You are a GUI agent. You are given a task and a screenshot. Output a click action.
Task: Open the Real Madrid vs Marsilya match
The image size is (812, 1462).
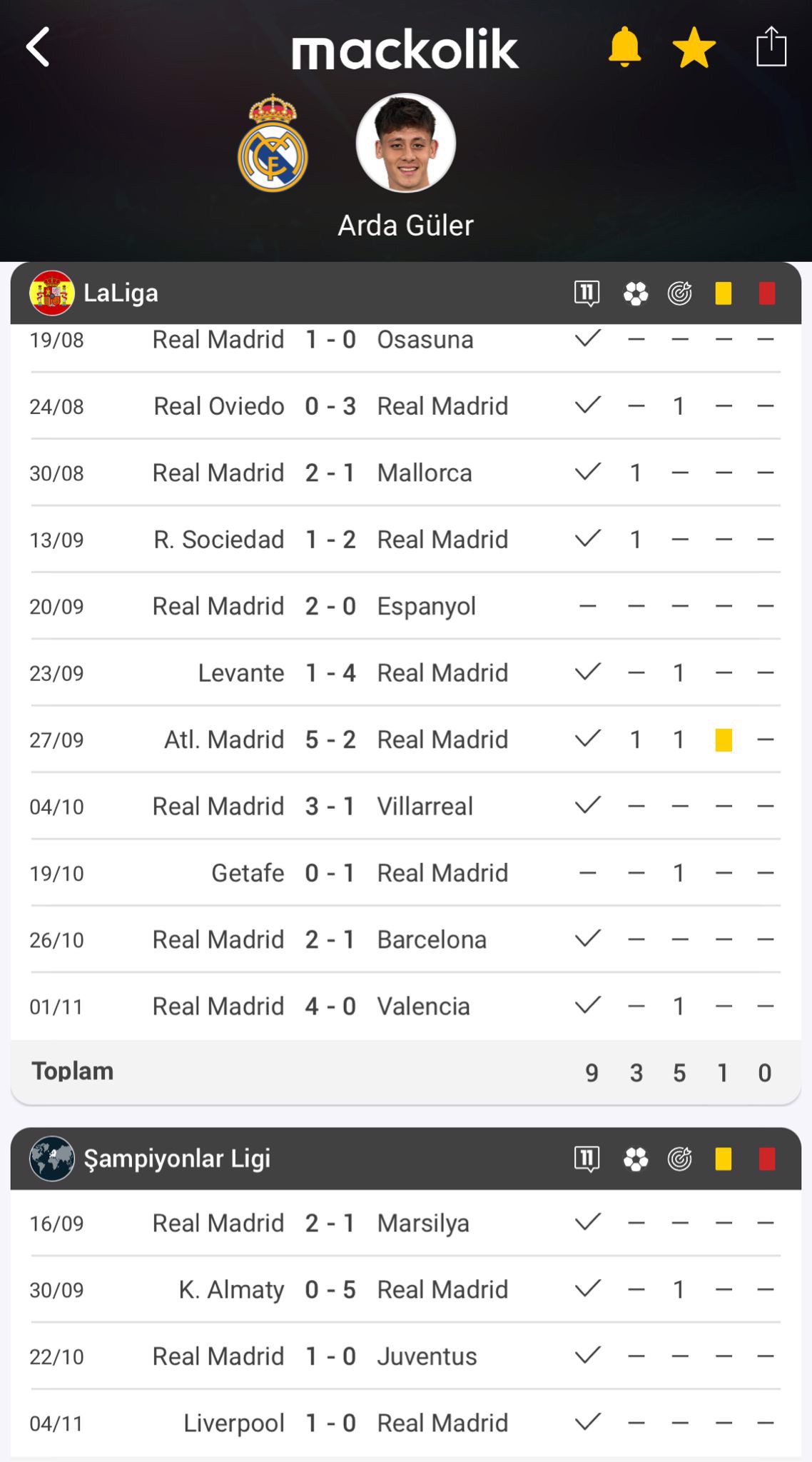[x=330, y=1223]
